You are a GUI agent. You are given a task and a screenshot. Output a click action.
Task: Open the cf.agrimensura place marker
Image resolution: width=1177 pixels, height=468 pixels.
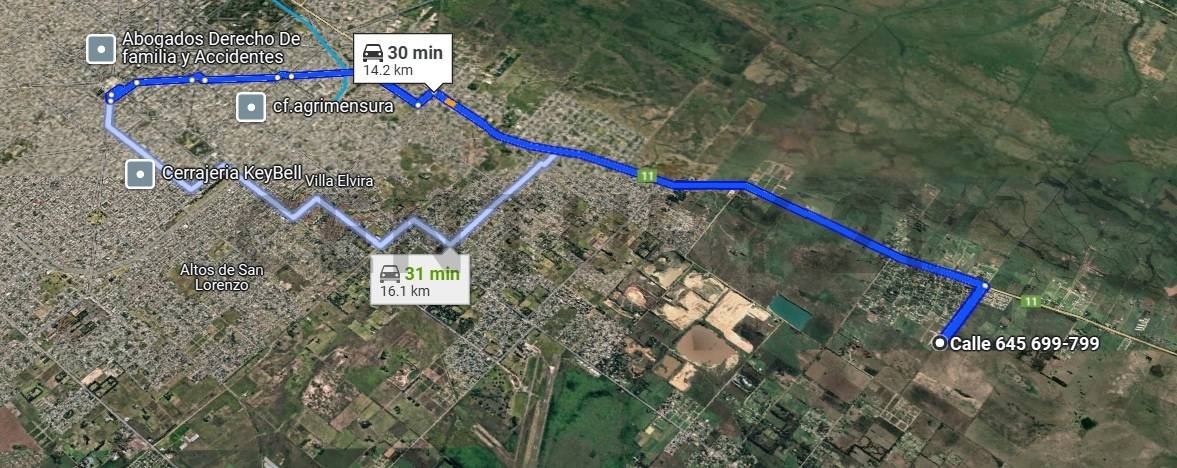coord(251,106)
